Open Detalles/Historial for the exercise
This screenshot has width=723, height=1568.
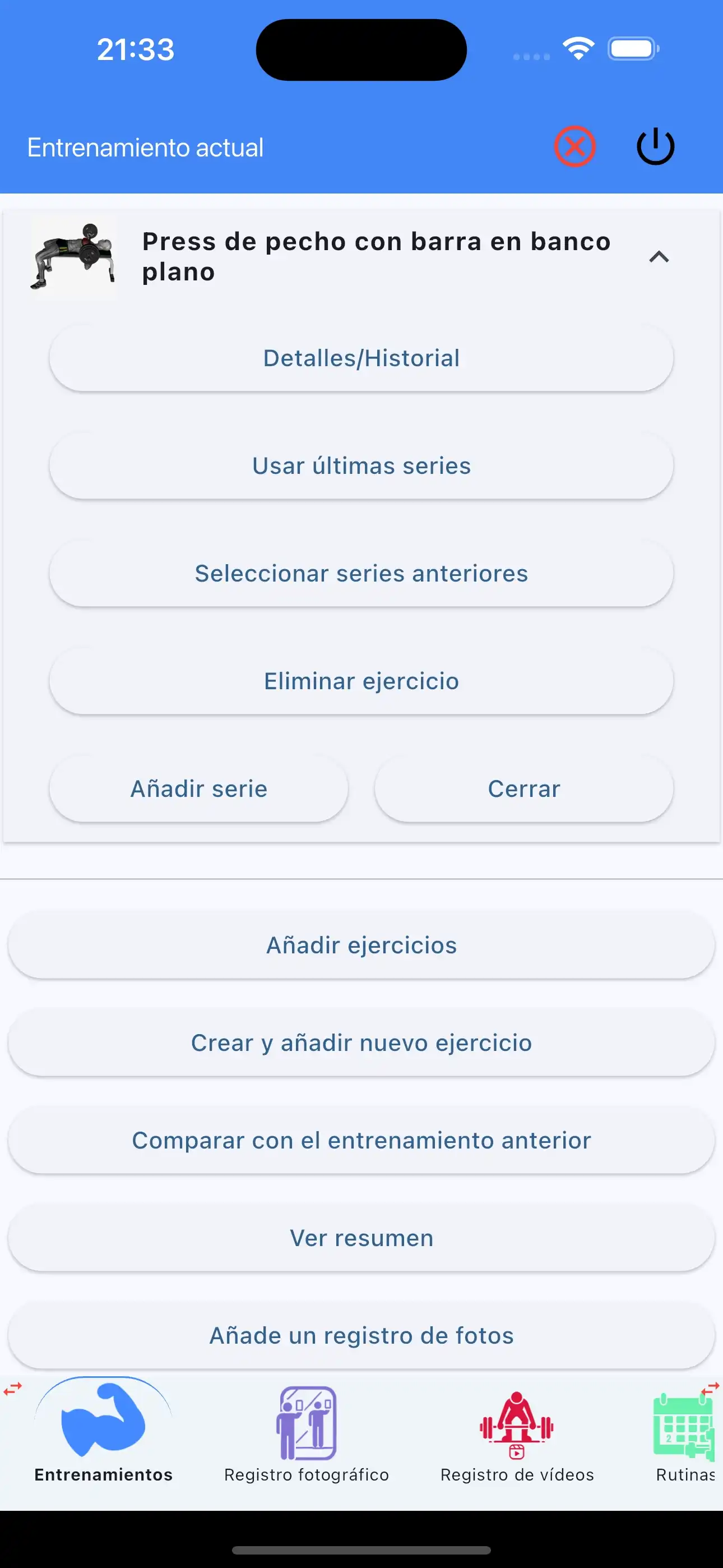pyautogui.click(x=361, y=357)
